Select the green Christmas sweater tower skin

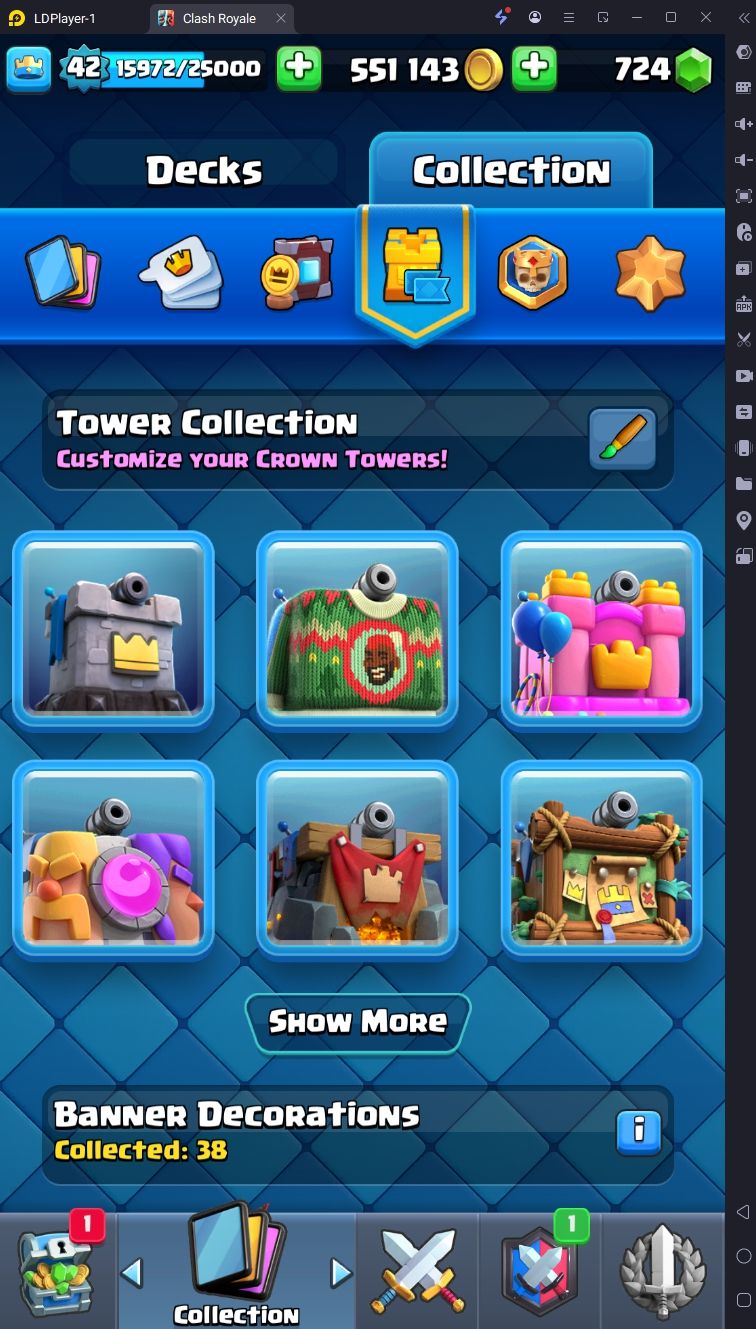click(x=357, y=630)
